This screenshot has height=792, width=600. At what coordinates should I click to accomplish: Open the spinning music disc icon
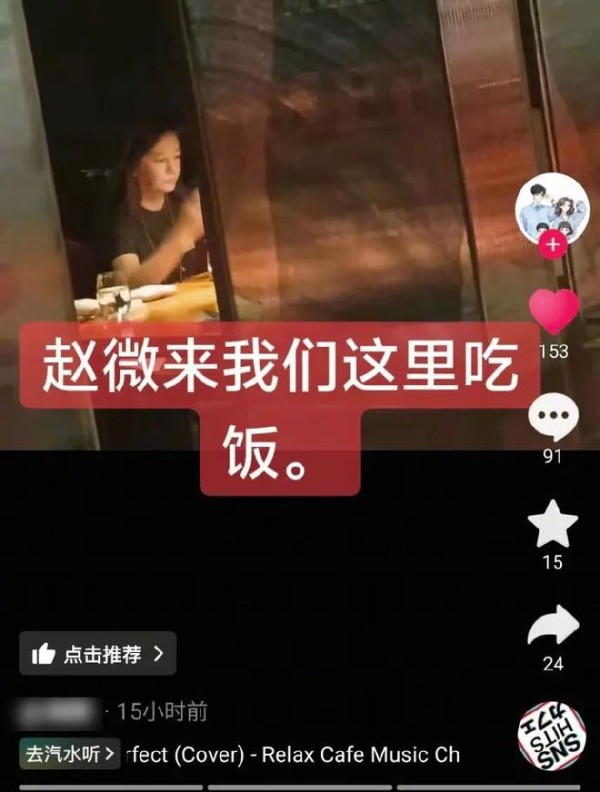tap(552, 738)
